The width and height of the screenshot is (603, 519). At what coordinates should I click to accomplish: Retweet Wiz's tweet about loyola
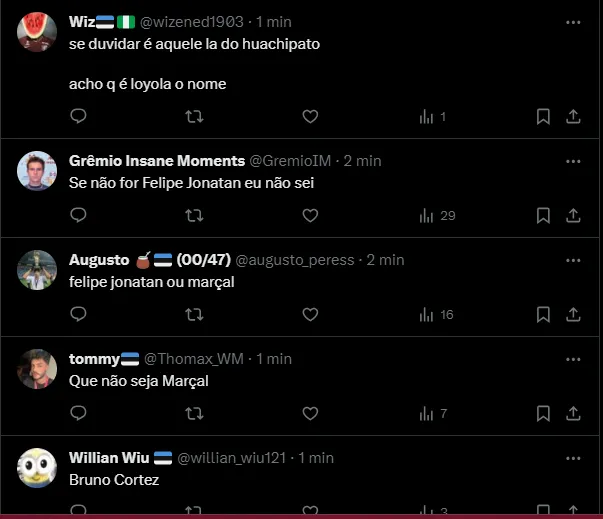195,117
